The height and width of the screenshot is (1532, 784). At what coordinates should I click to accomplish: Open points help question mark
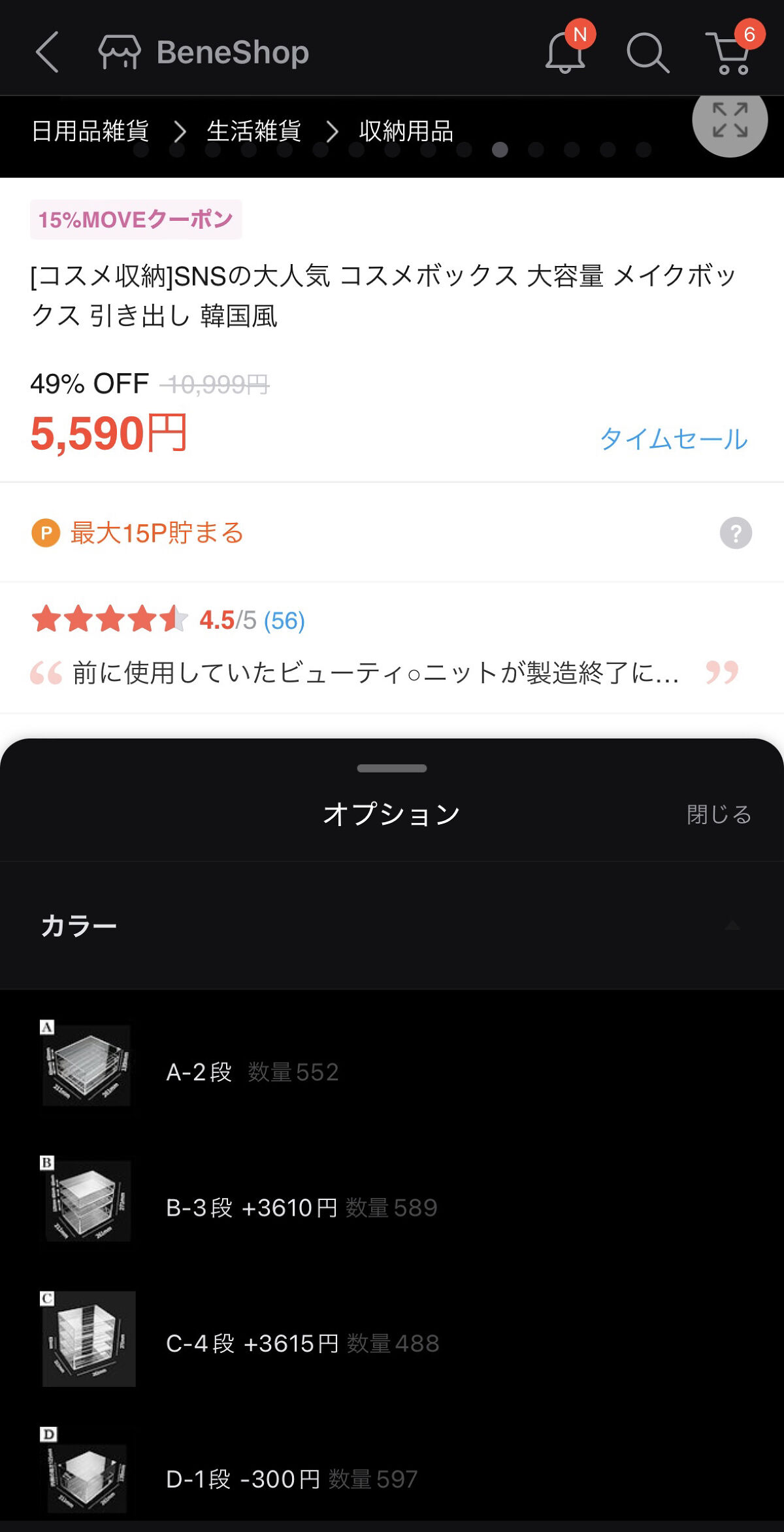tap(736, 533)
